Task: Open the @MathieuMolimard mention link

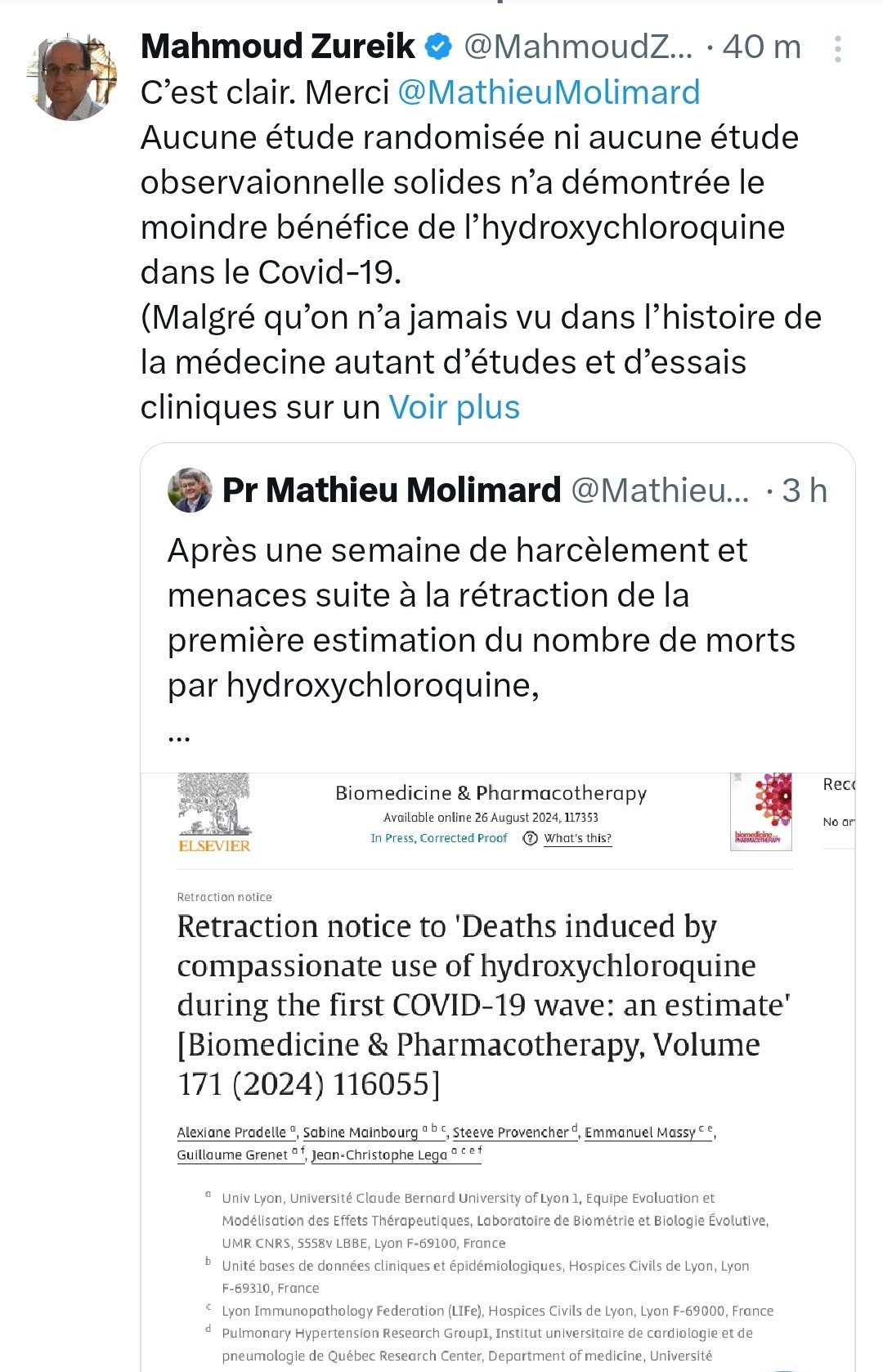Action: 549,92
